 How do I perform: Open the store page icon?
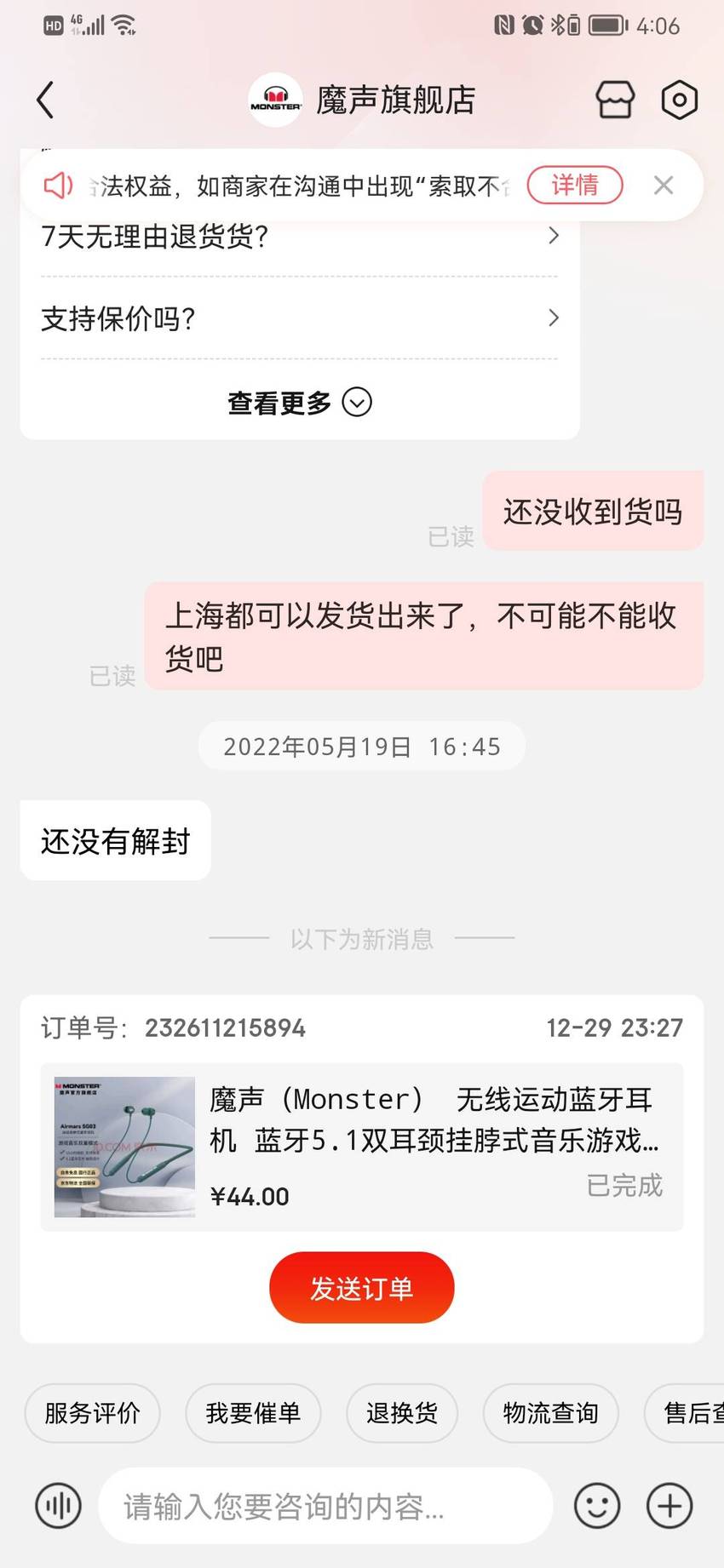pos(614,100)
